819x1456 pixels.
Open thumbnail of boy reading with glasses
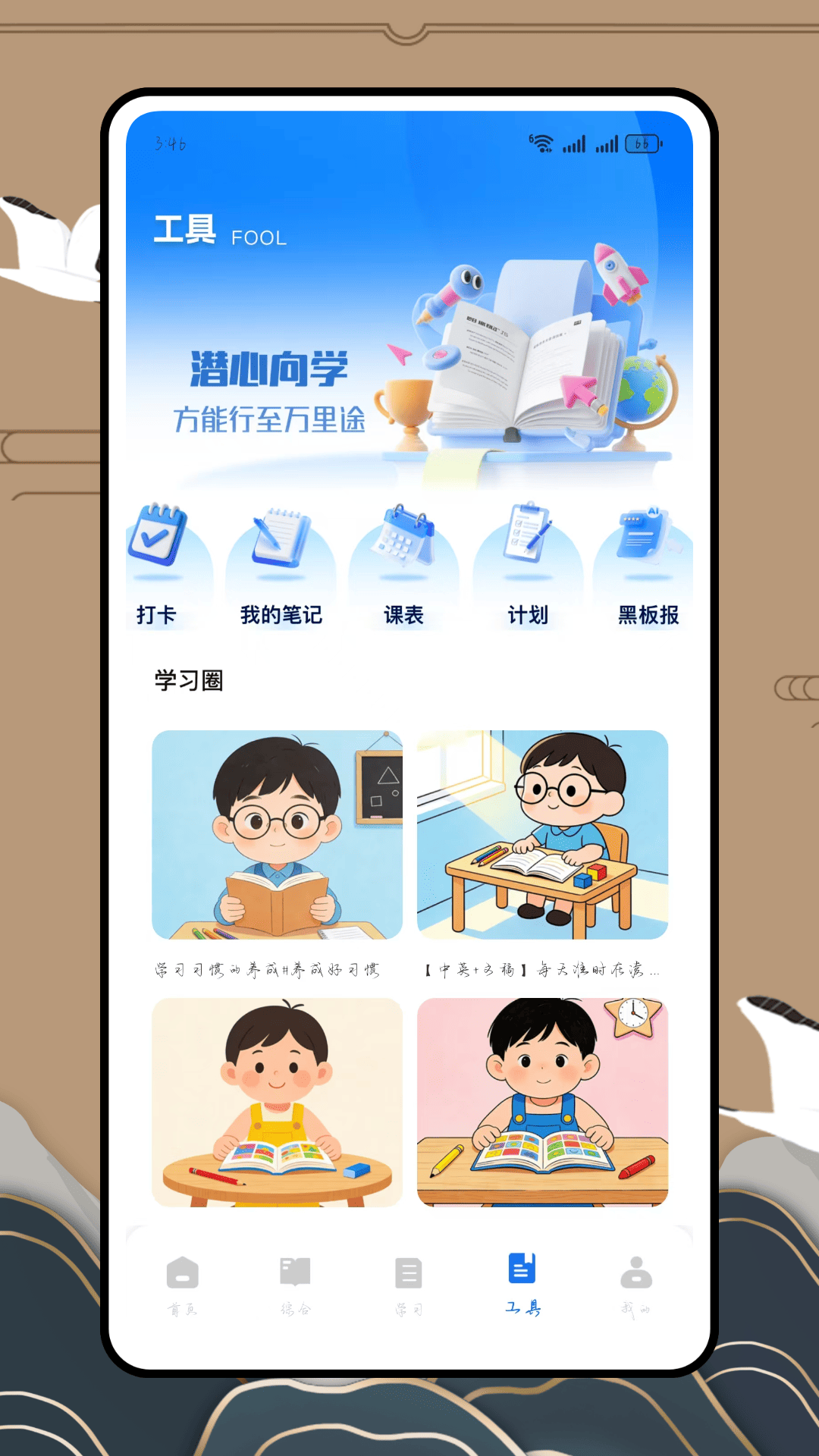coord(278,834)
